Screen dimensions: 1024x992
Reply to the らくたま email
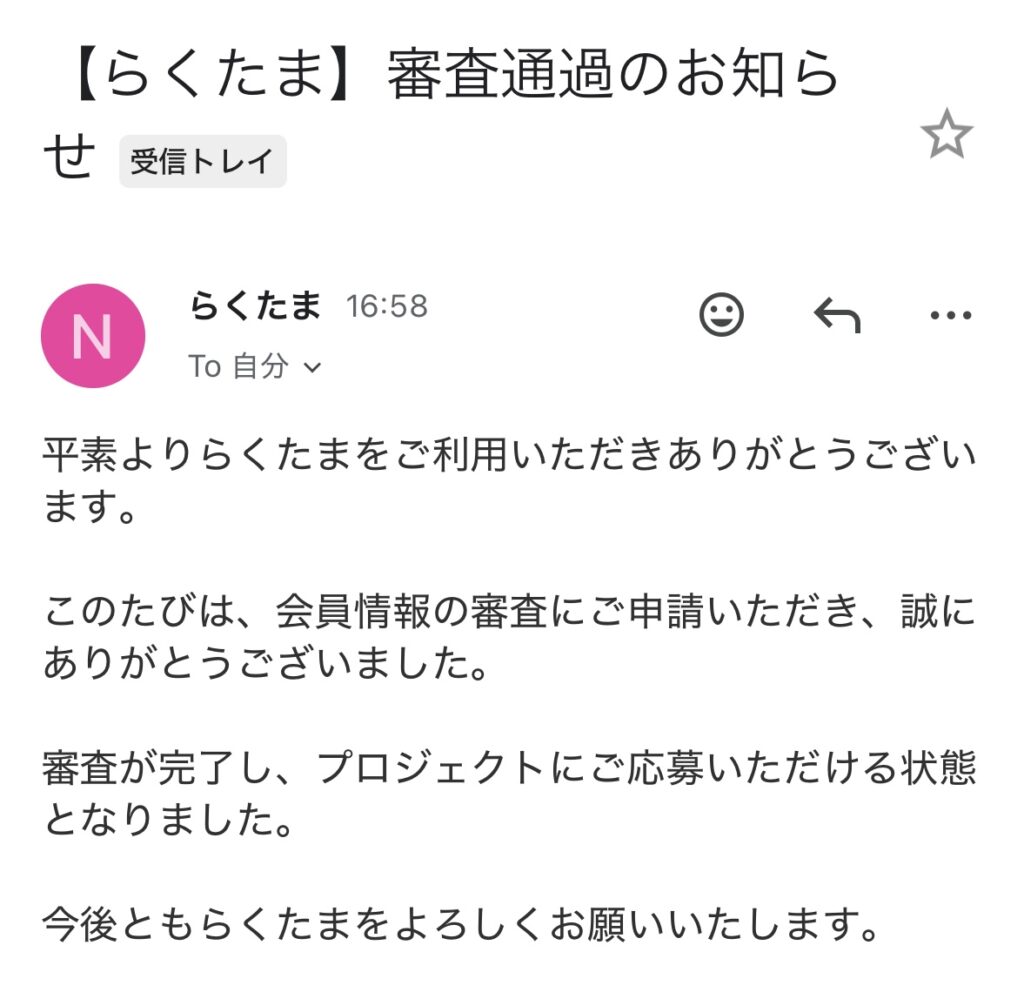pos(837,316)
